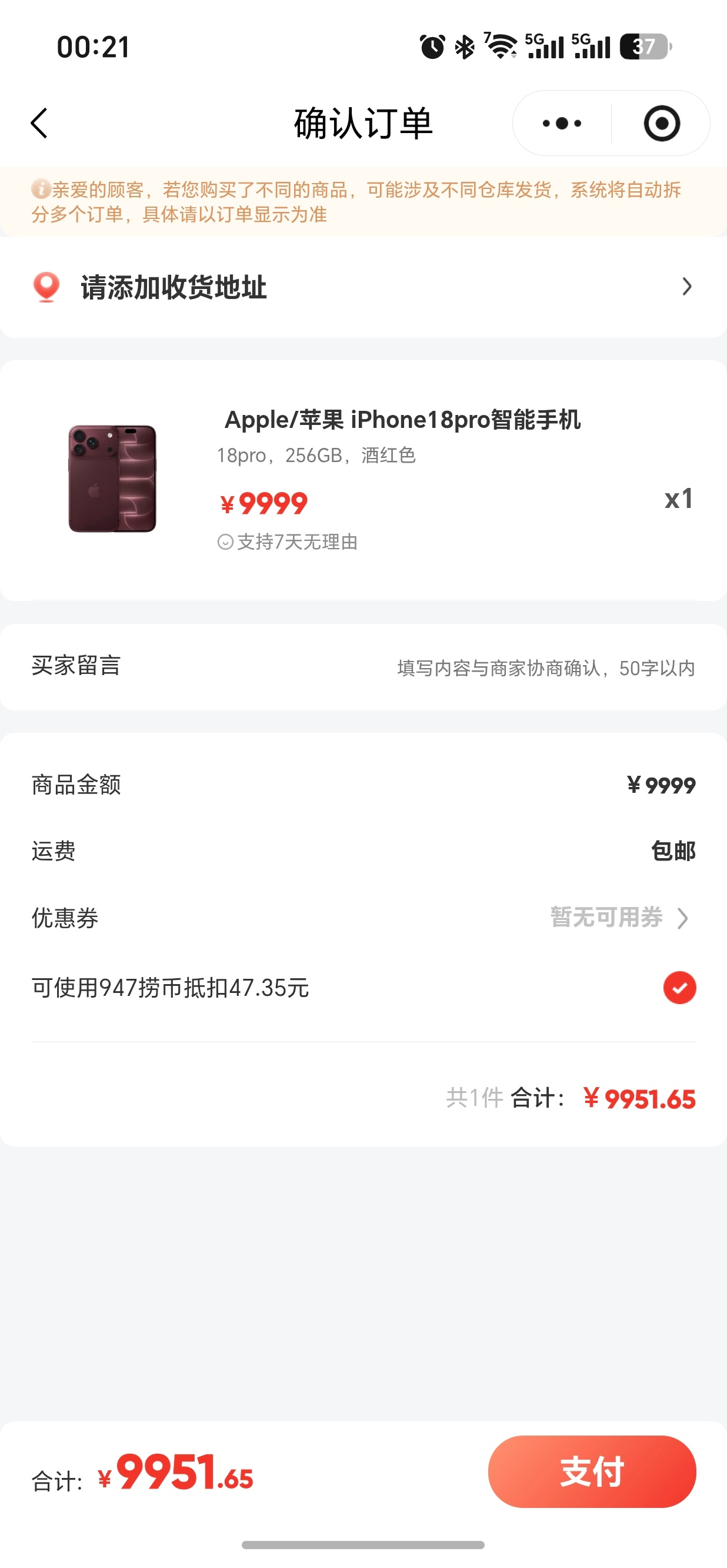The width and height of the screenshot is (727, 1568).
Task: Go back from the confirm order page
Action: (x=39, y=124)
